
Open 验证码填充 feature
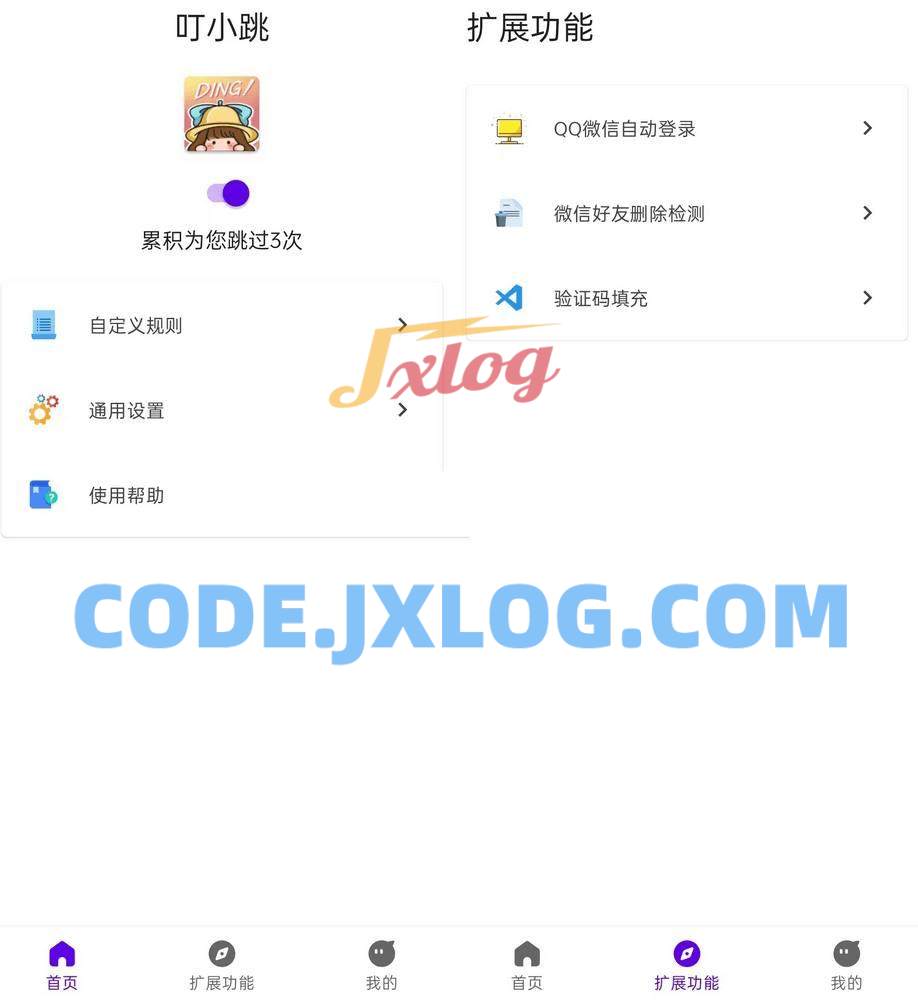[686, 298]
